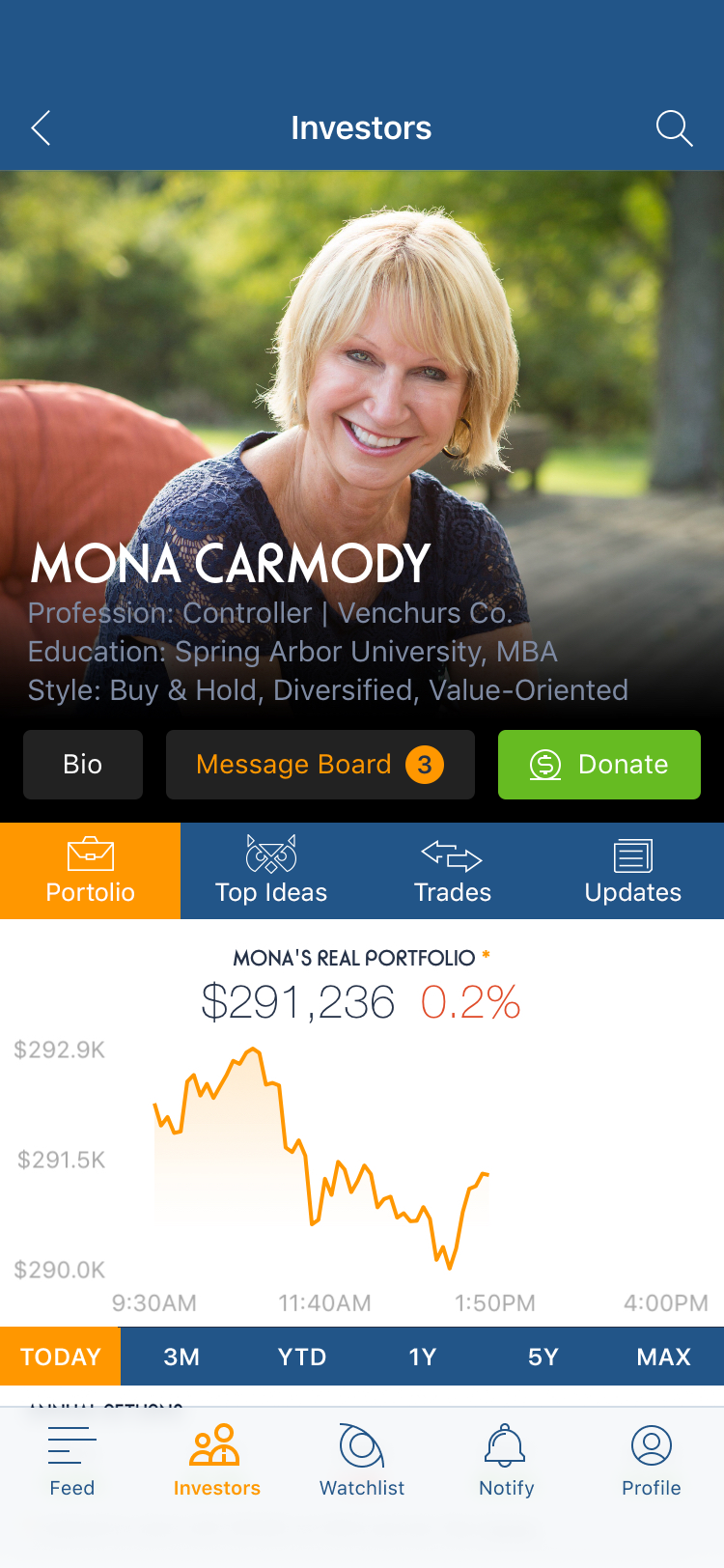Image resolution: width=724 pixels, height=1568 pixels.
Task: Open Mona Carmody's Bio
Action: (83, 765)
